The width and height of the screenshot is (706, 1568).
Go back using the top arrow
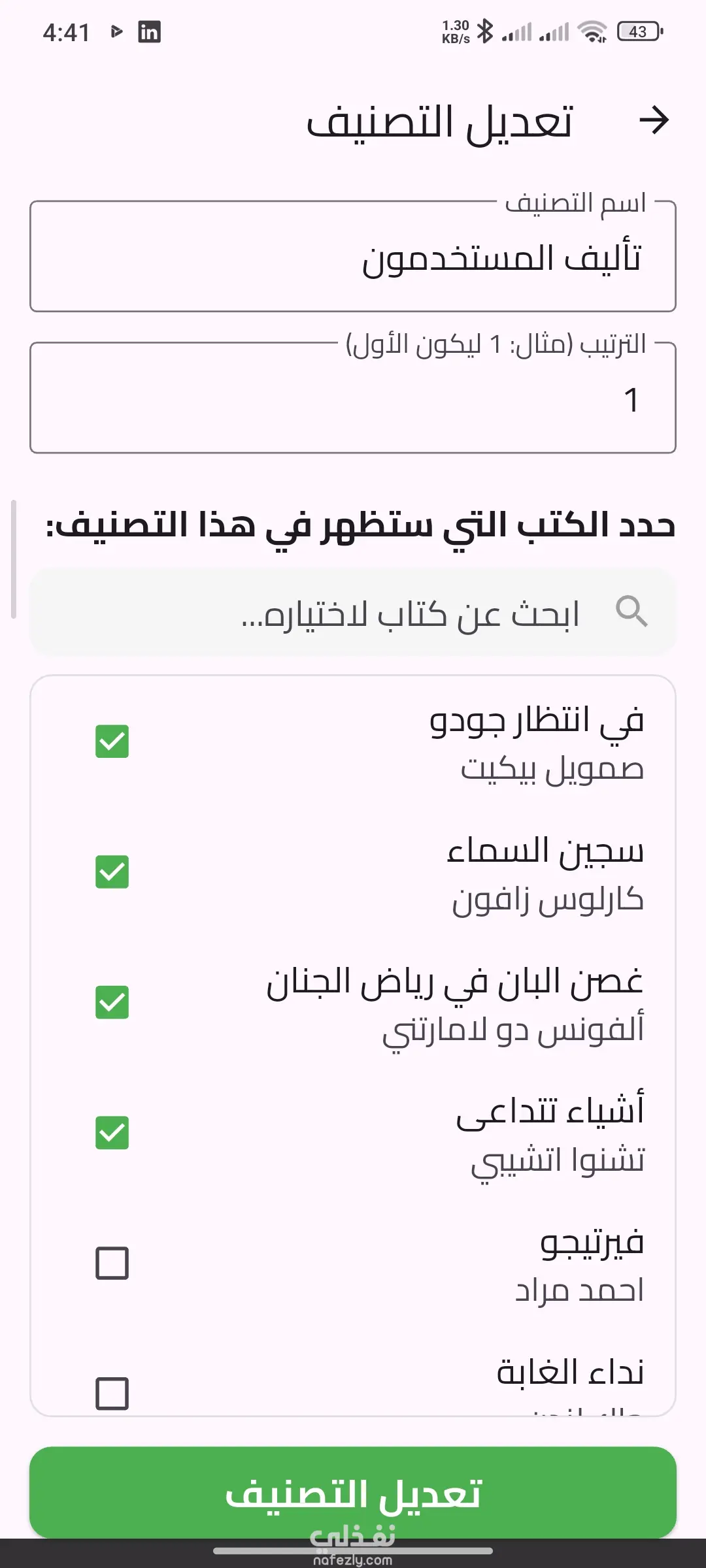654,120
